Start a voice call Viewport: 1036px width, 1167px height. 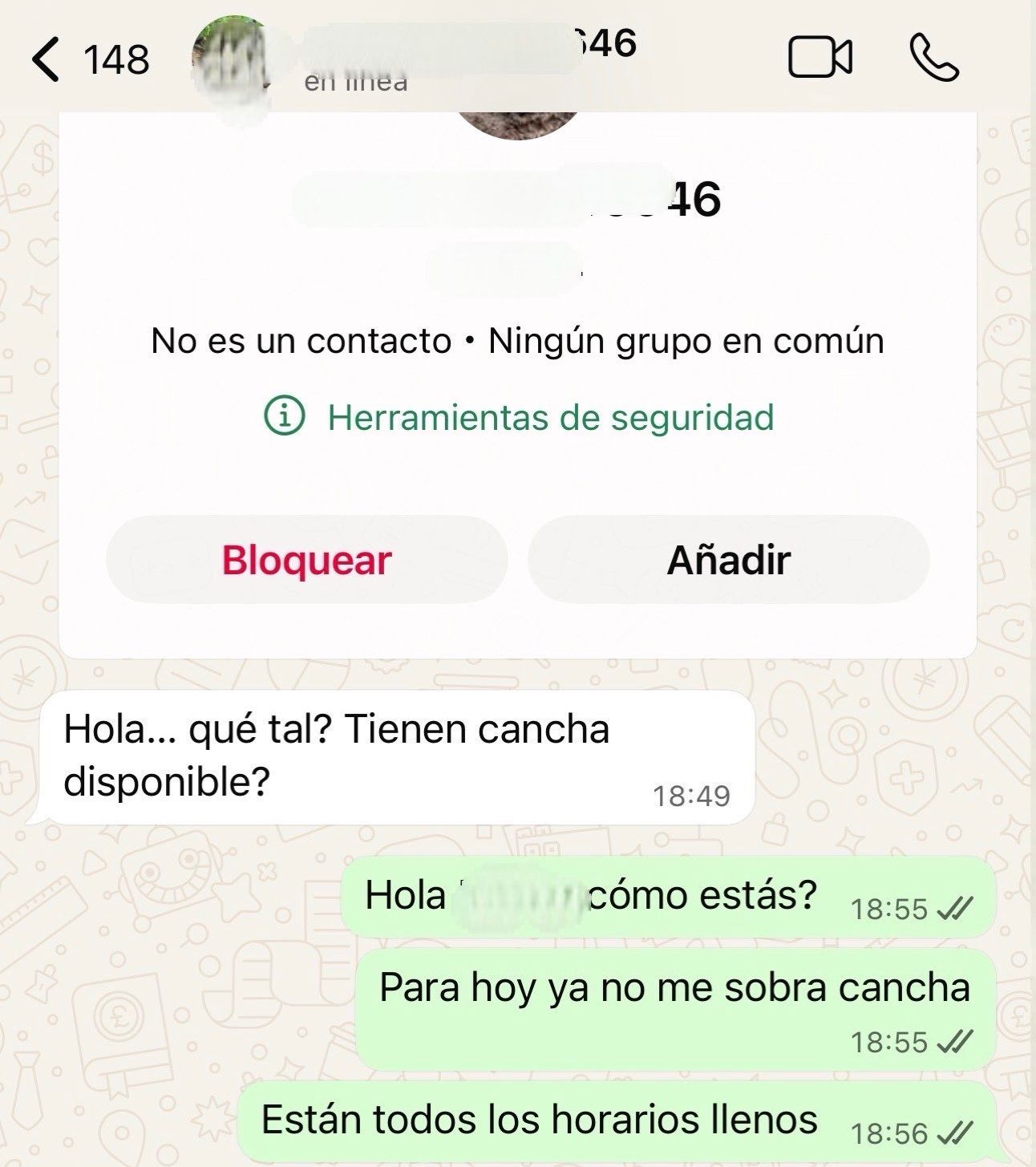[x=934, y=59]
